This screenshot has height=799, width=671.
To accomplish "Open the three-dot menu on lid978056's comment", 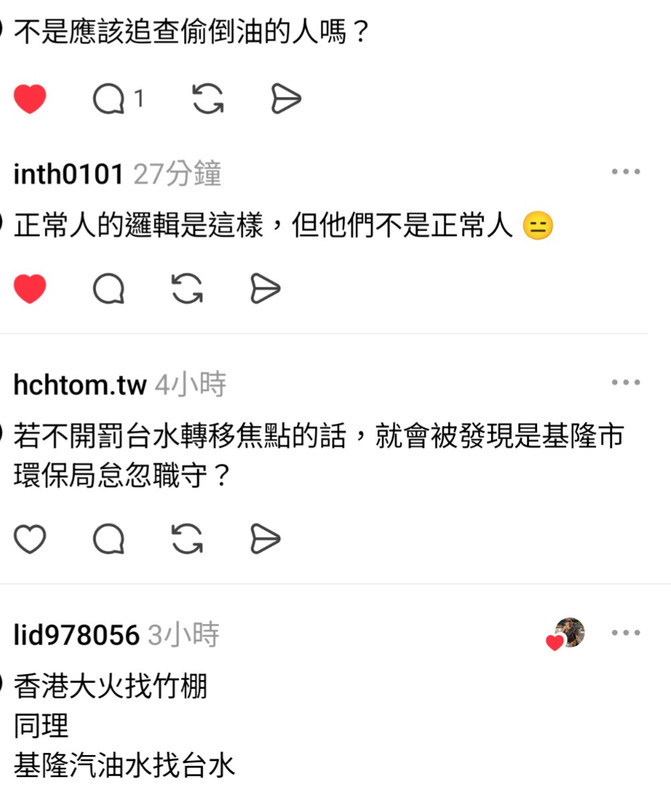I will tap(626, 632).
